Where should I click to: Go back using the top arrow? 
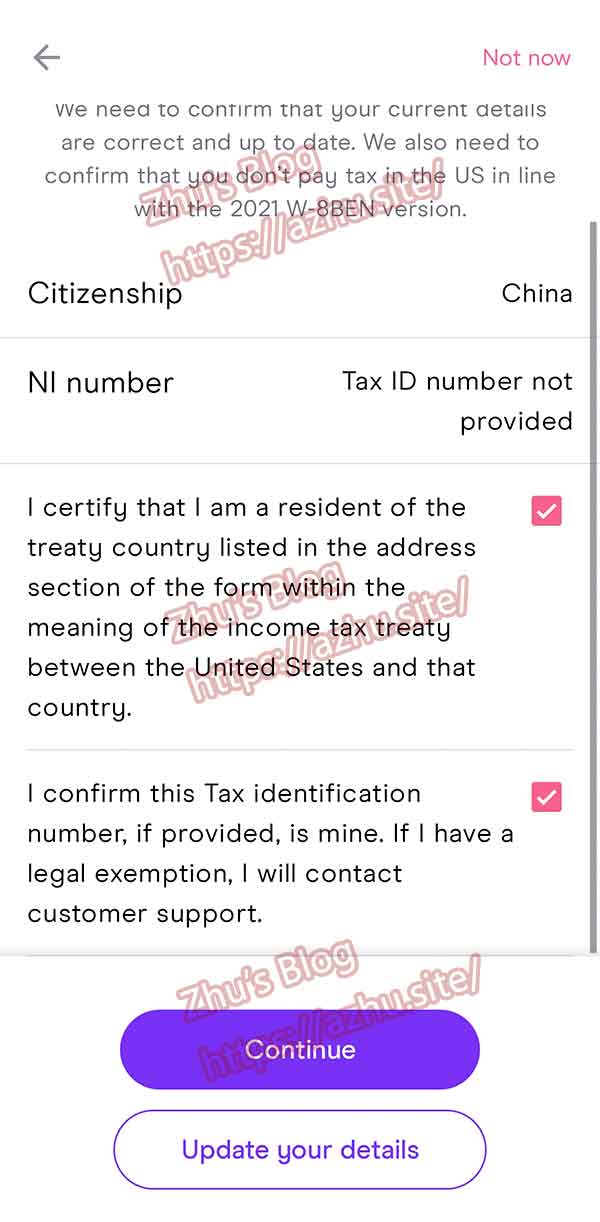coord(47,58)
